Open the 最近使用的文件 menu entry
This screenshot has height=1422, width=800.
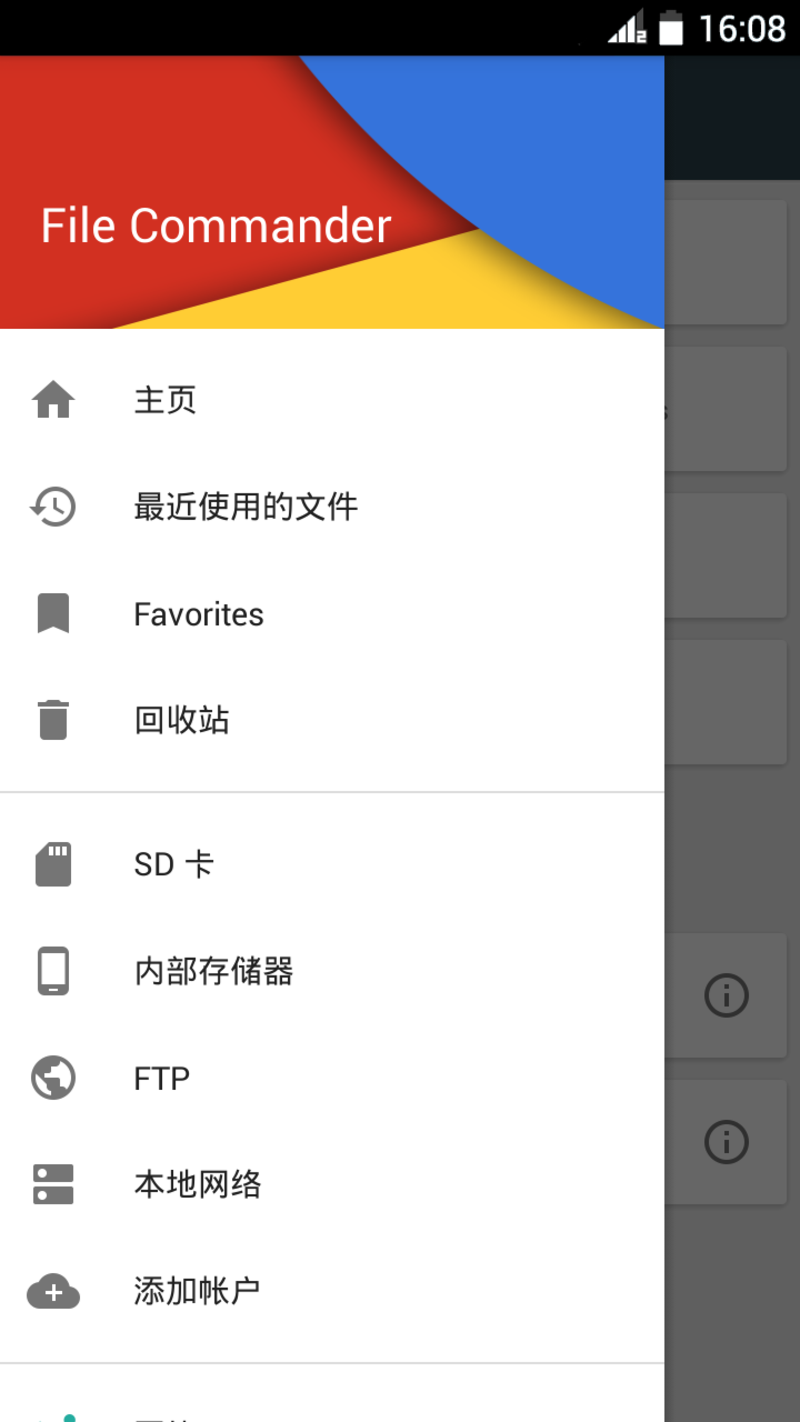coord(246,506)
